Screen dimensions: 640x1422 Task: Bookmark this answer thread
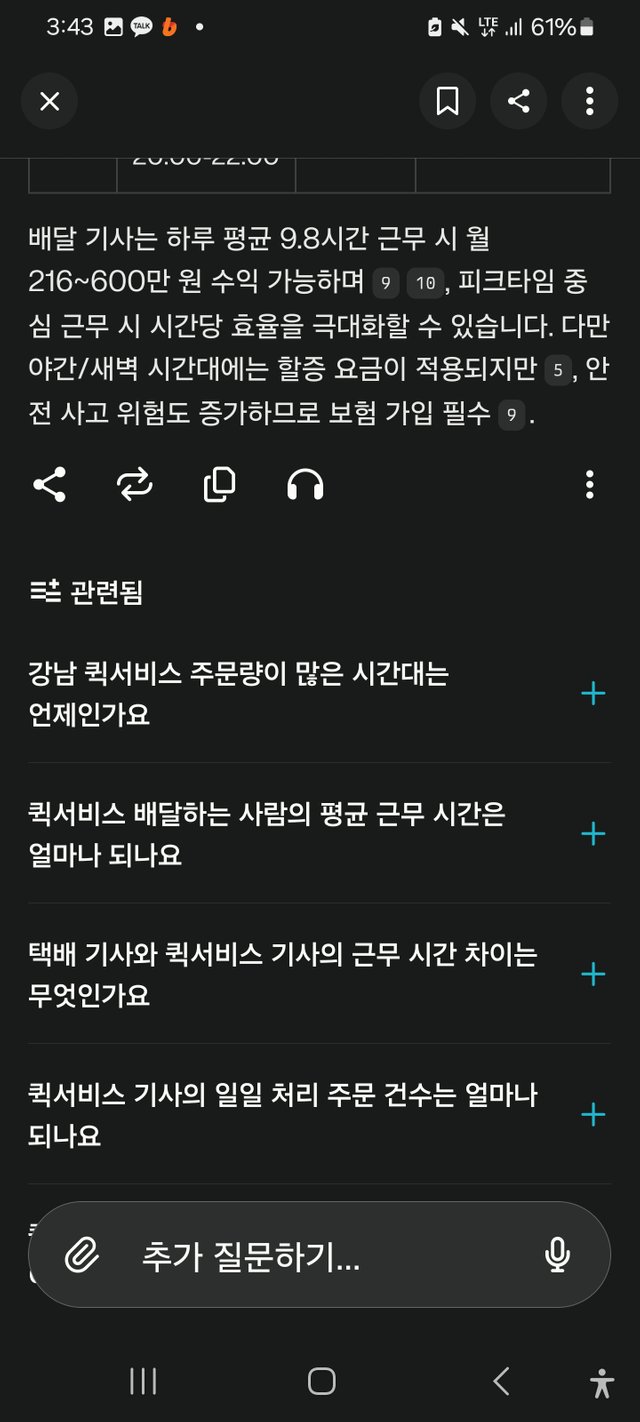[447, 101]
